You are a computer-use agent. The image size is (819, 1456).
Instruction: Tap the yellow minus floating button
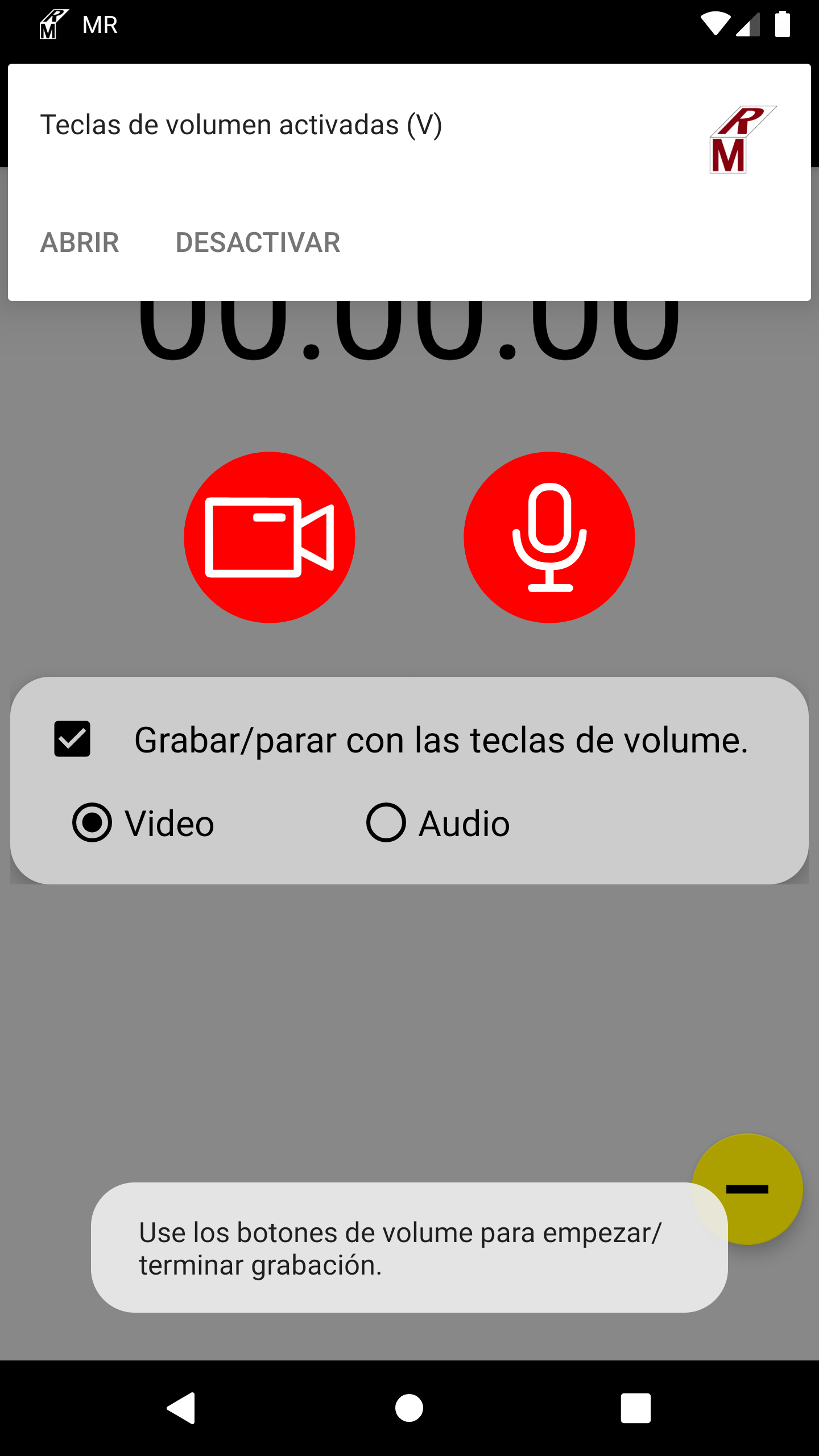[x=747, y=1189]
